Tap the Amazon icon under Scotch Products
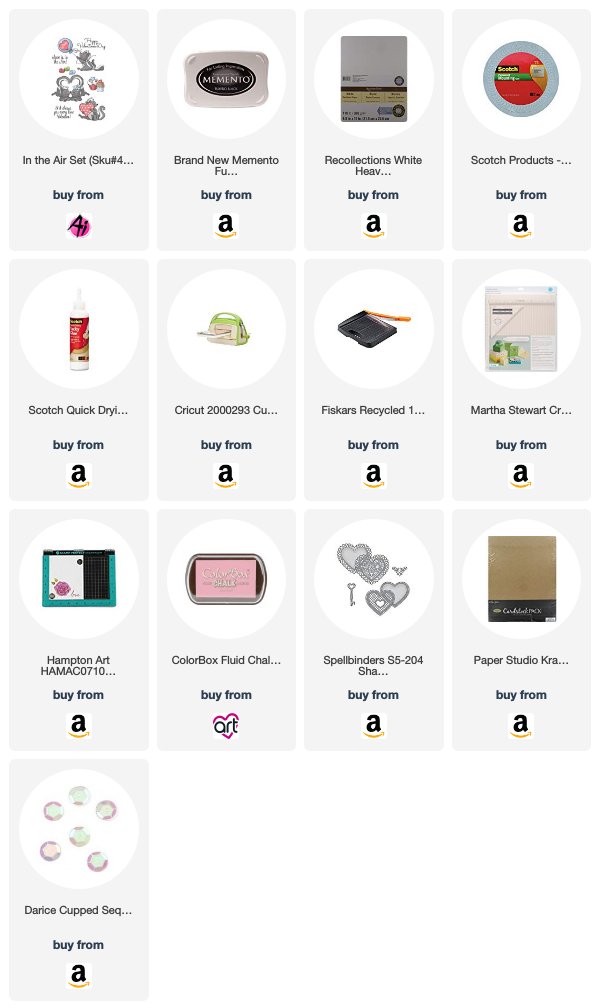The height and width of the screenshot is (1008, 600). click(521, 226)
